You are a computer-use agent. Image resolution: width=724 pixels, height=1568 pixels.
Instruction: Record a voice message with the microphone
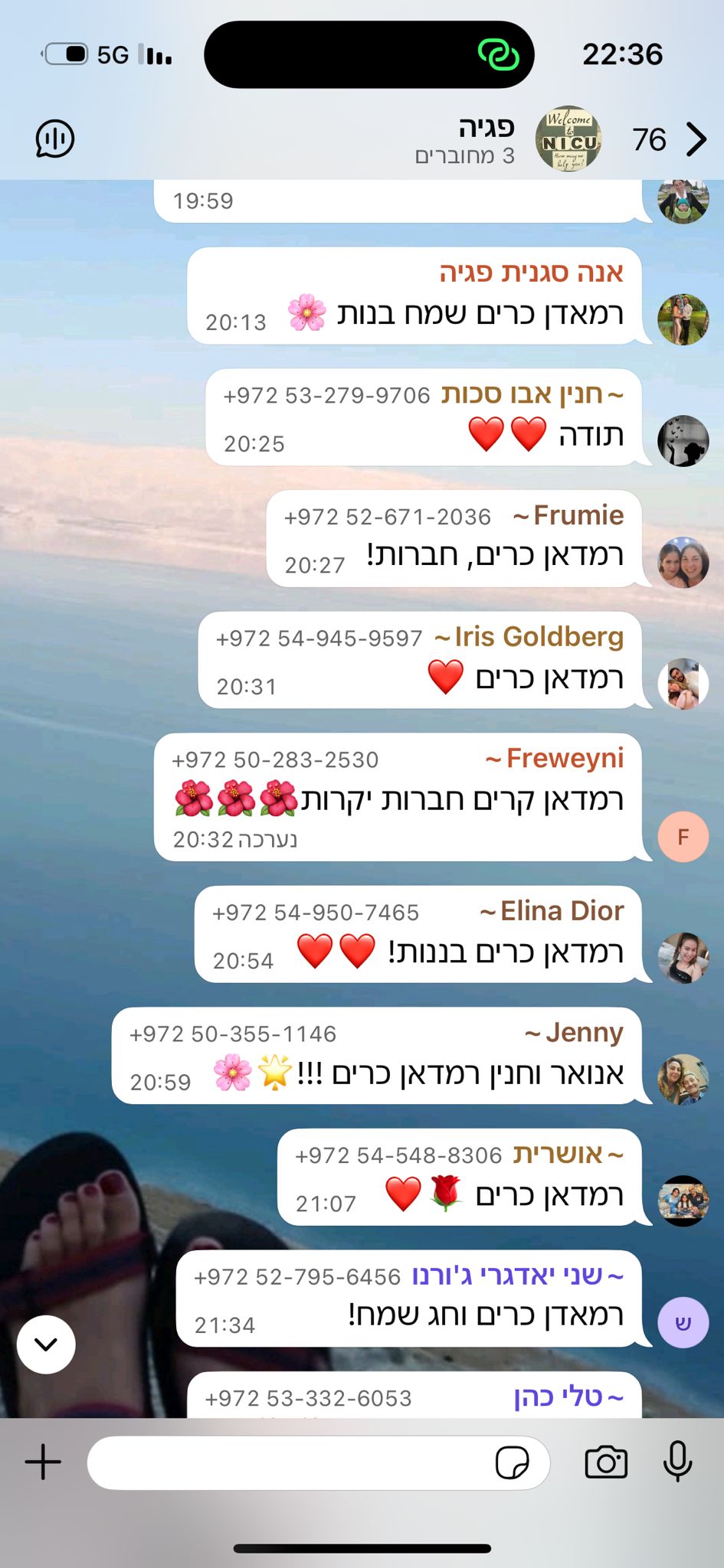677,1462
